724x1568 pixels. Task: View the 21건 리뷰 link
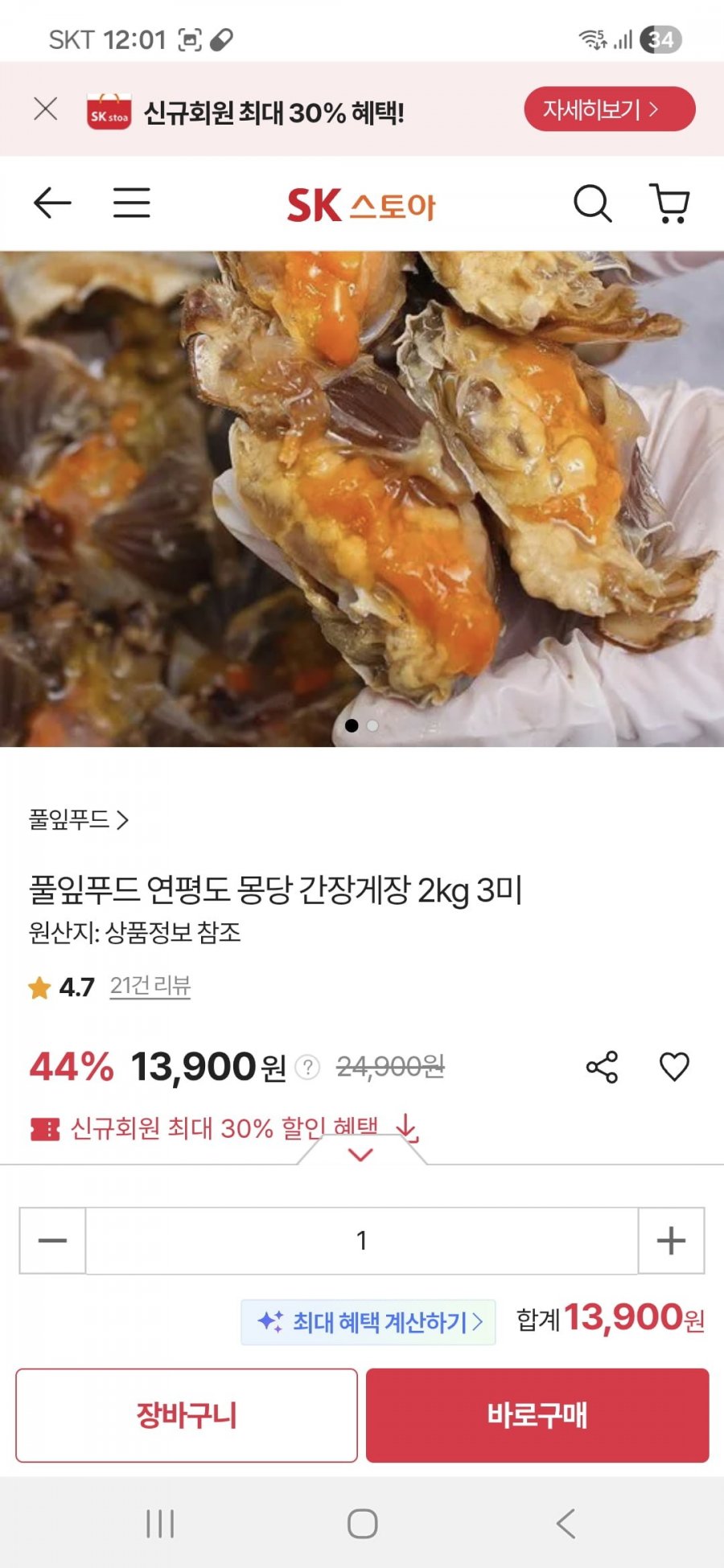click(150, 986)
